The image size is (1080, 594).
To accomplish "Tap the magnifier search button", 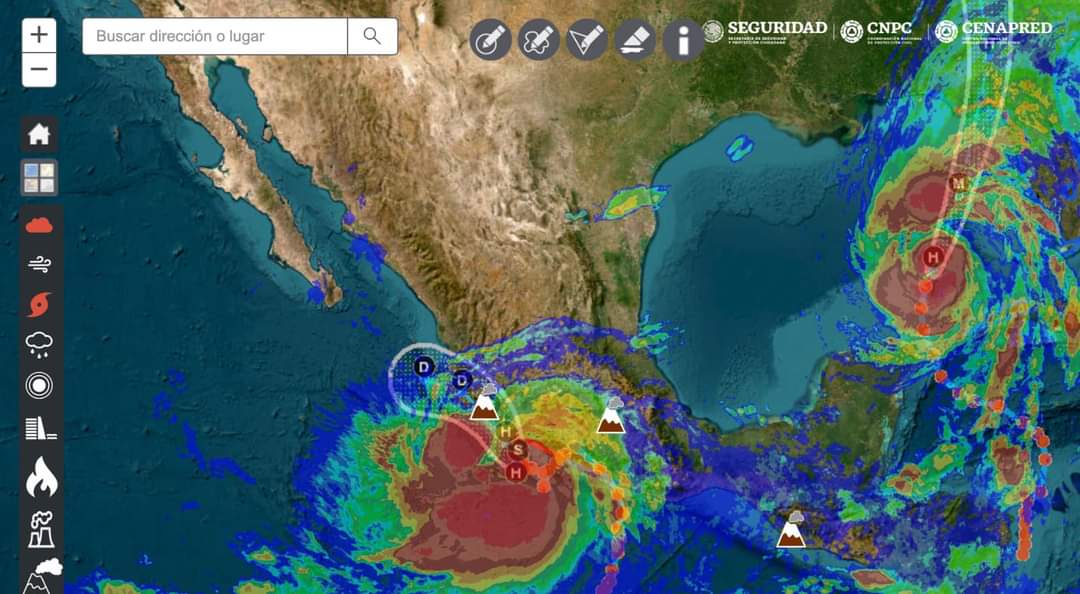I will [x=372, y=36].
